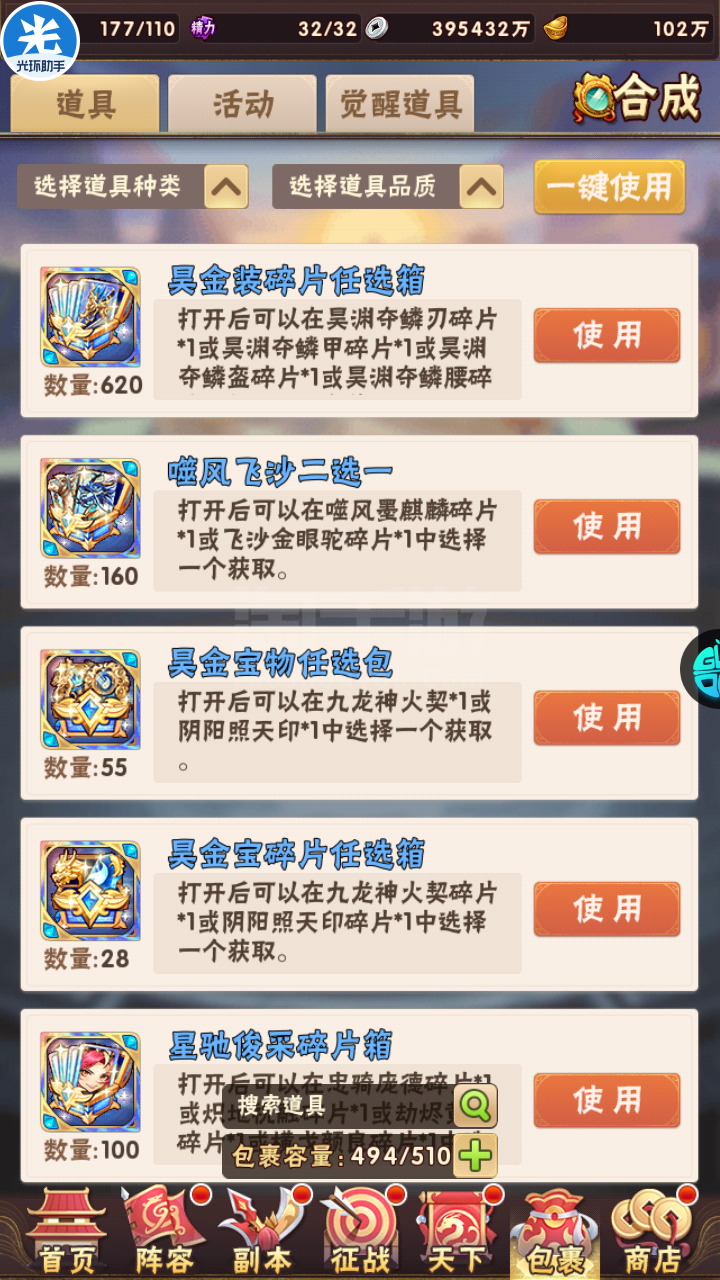Open the 合成 synthesis button
This screenshot has height=1280, width=720.
click(x=637, y=100)
